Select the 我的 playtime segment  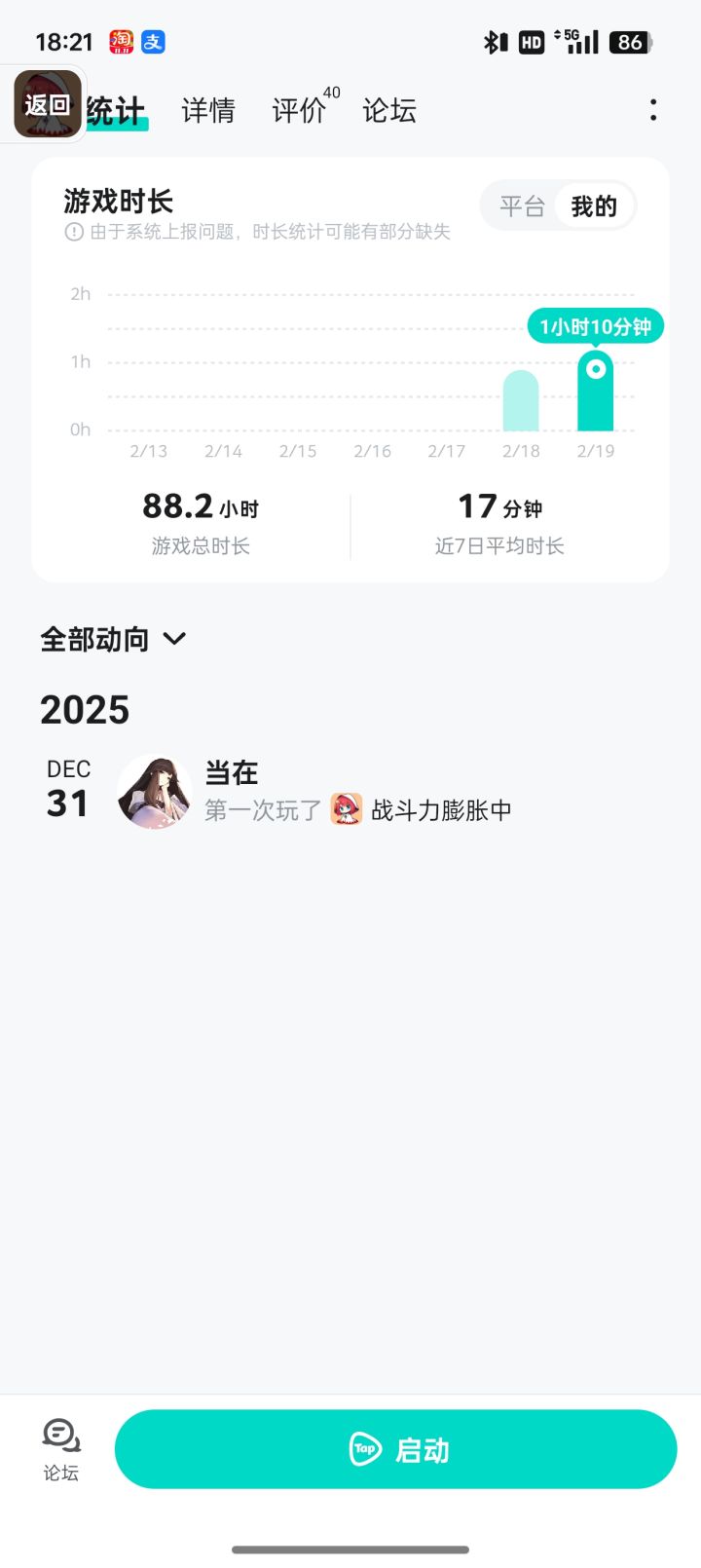click(594, 206)
